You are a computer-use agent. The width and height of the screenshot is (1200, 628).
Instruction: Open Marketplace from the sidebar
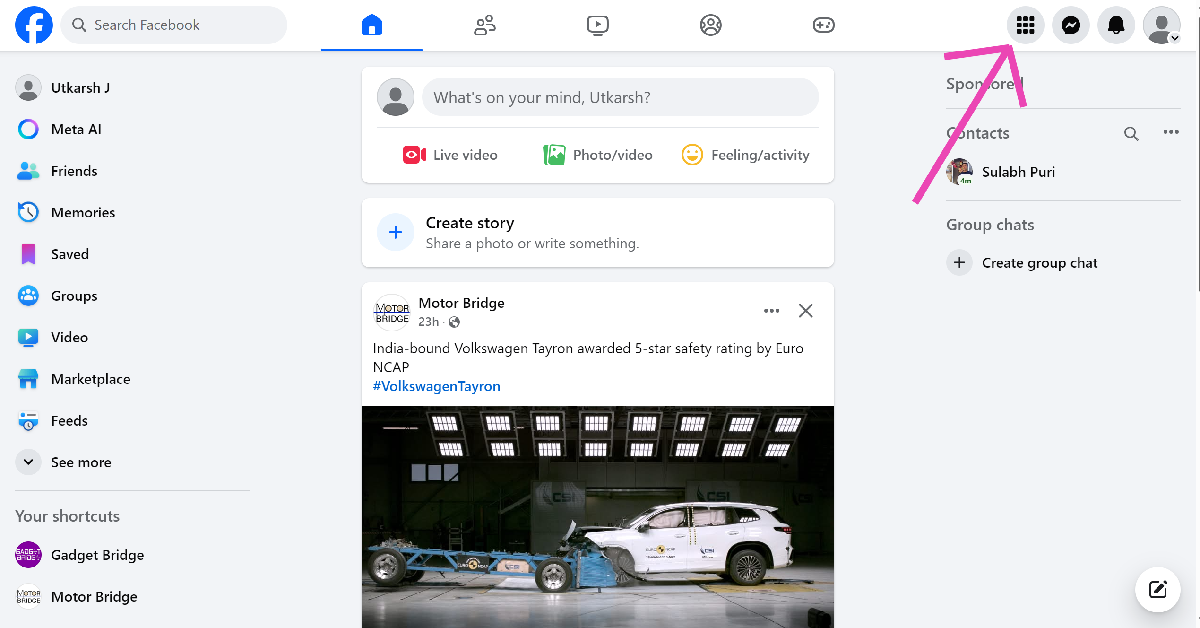(x=90, y=379)
